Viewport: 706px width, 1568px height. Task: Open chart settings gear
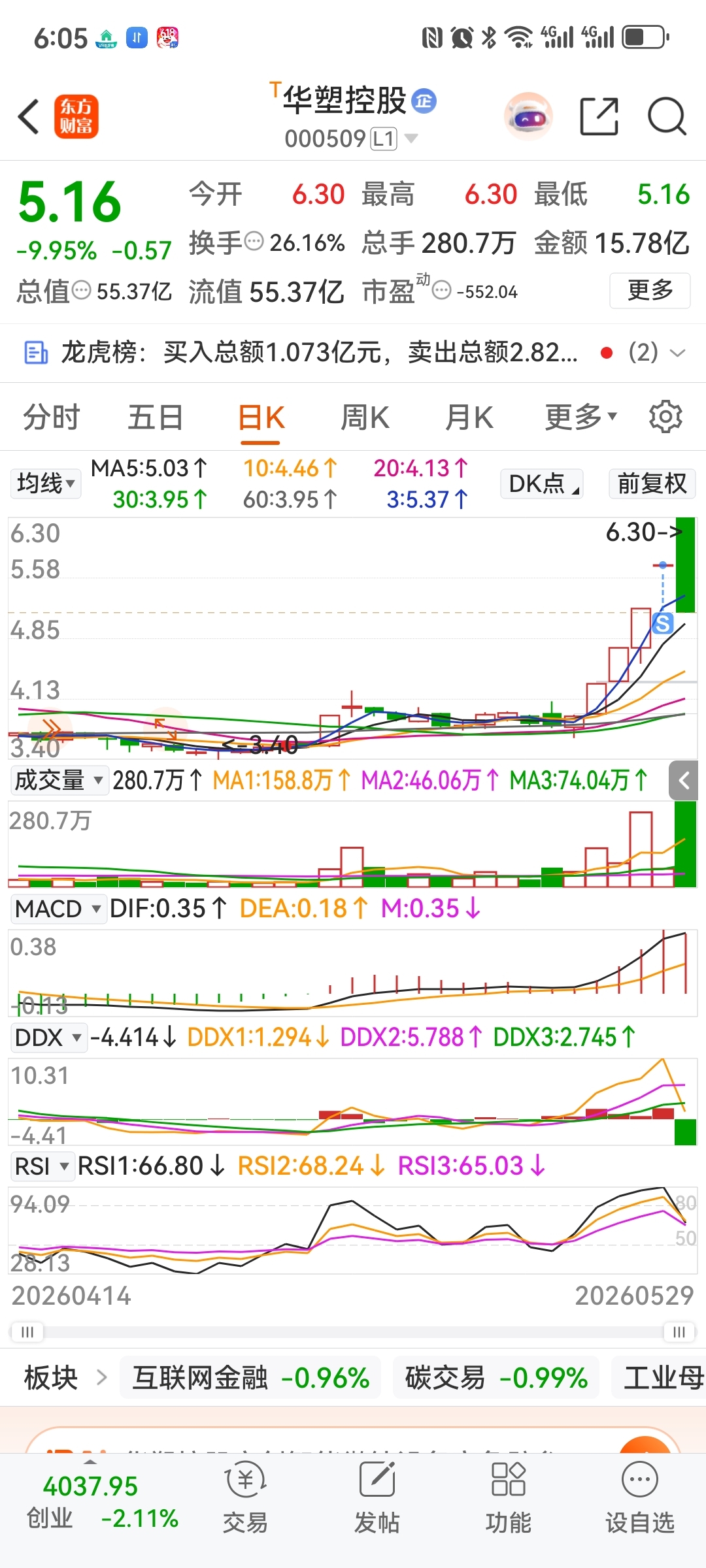(665, 417)
